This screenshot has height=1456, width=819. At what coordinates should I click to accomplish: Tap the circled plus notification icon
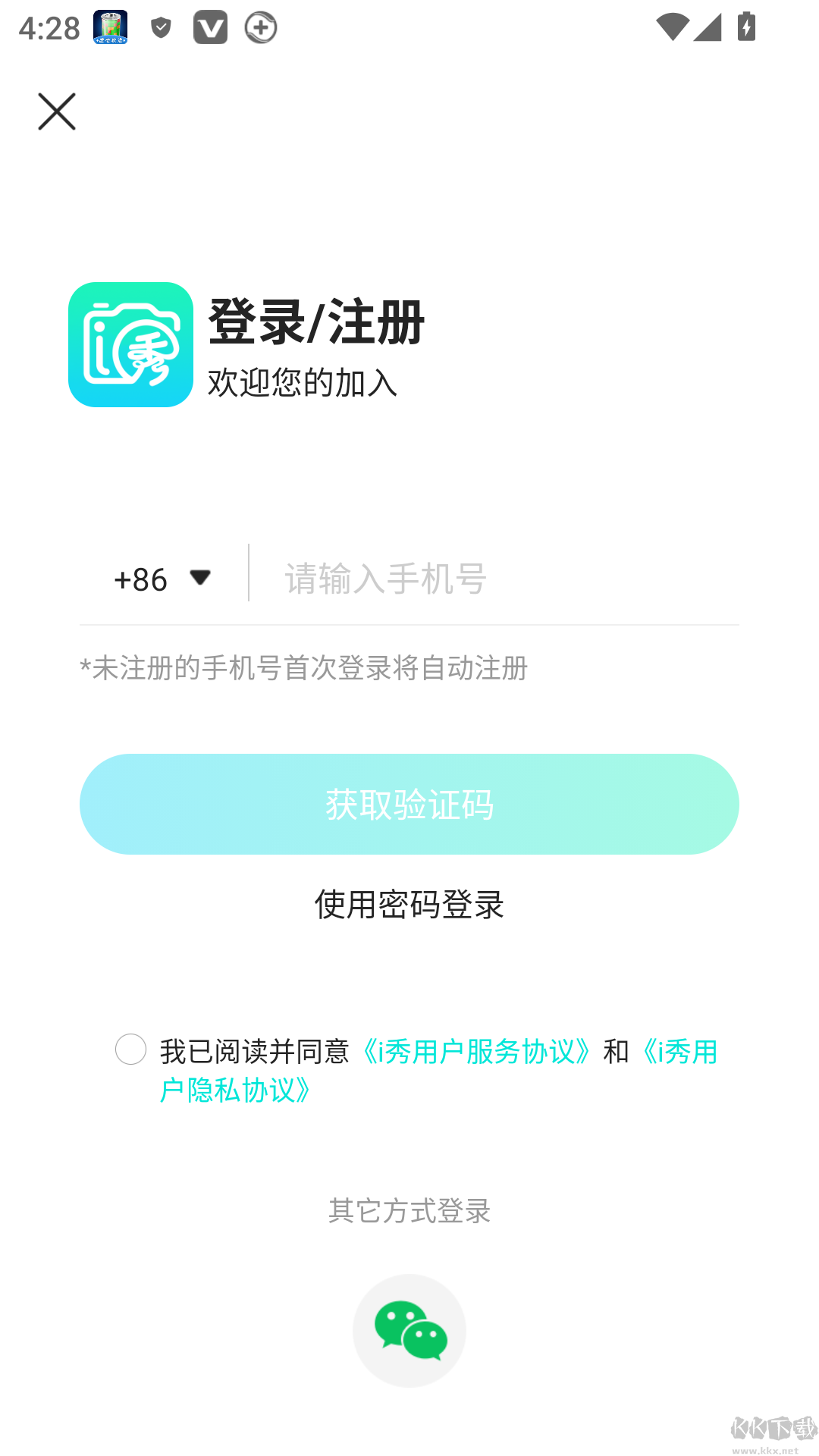[x=260, y=27]
